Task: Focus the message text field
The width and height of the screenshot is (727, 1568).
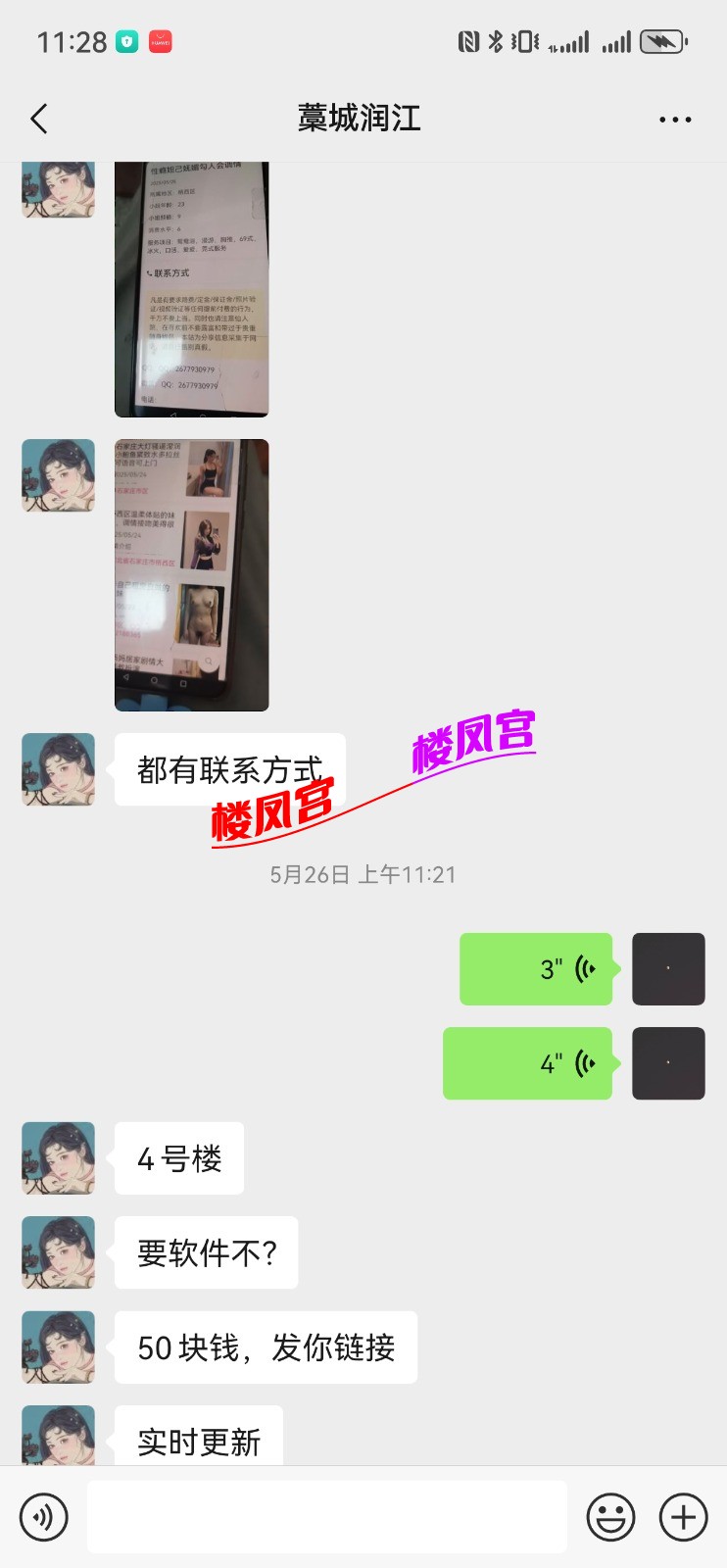Action: tap(326, 1517)
